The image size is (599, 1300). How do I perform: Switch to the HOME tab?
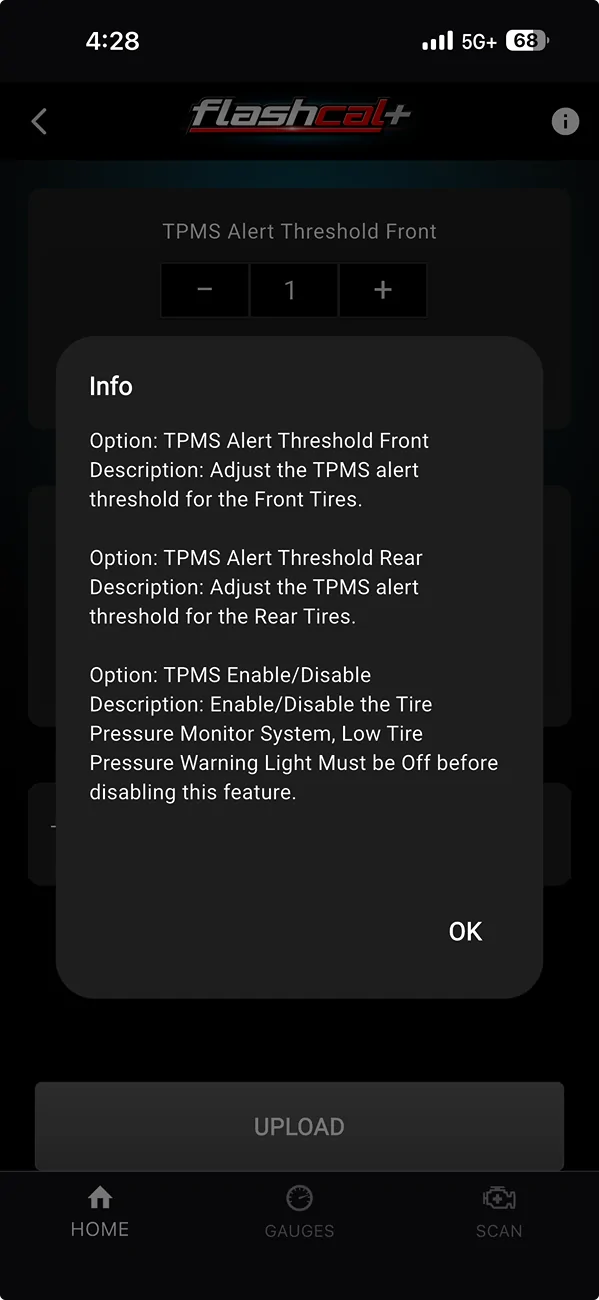click(x=100, y=1212)
